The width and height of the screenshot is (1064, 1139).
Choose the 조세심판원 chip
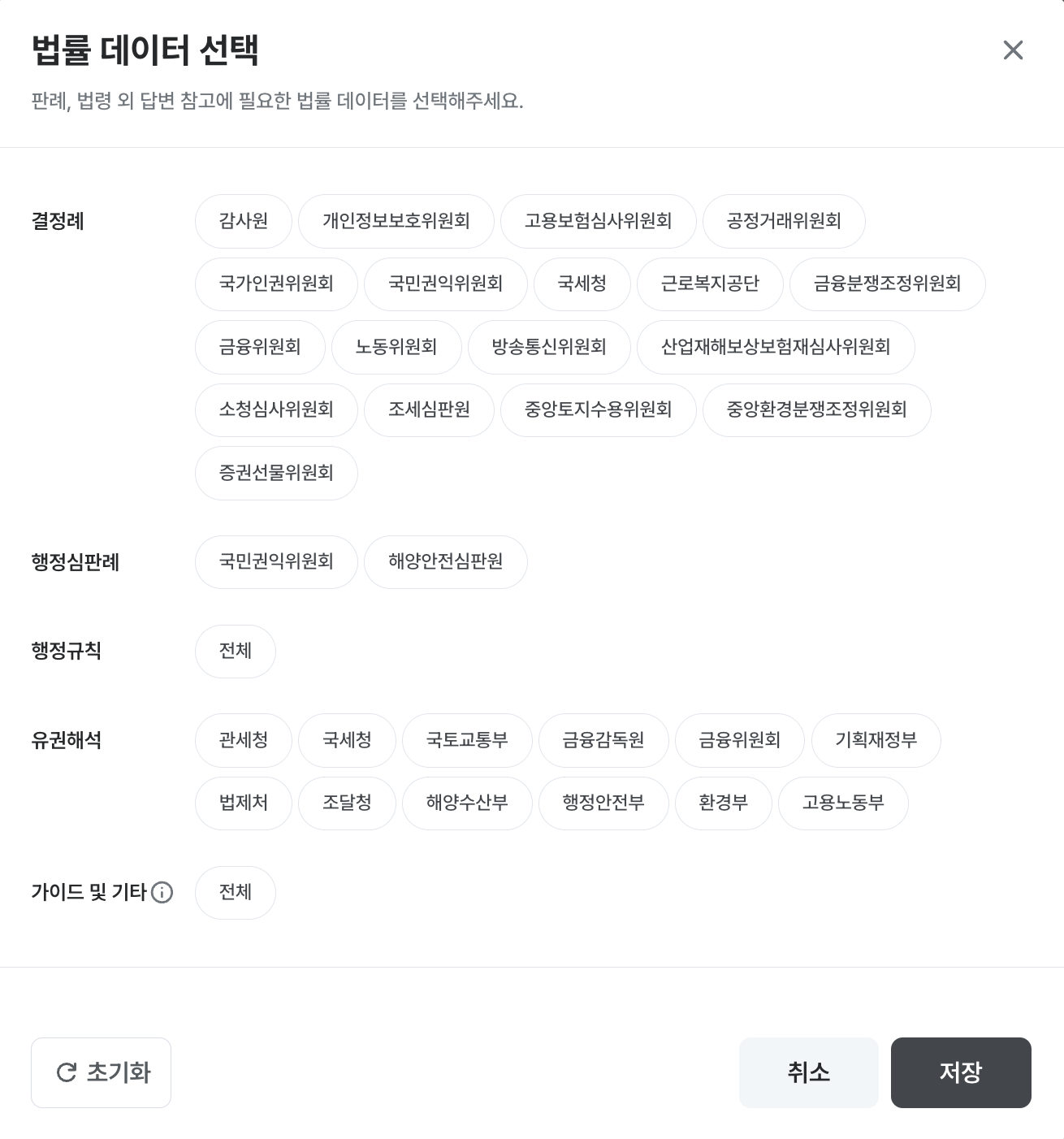[x=428, y=409]
